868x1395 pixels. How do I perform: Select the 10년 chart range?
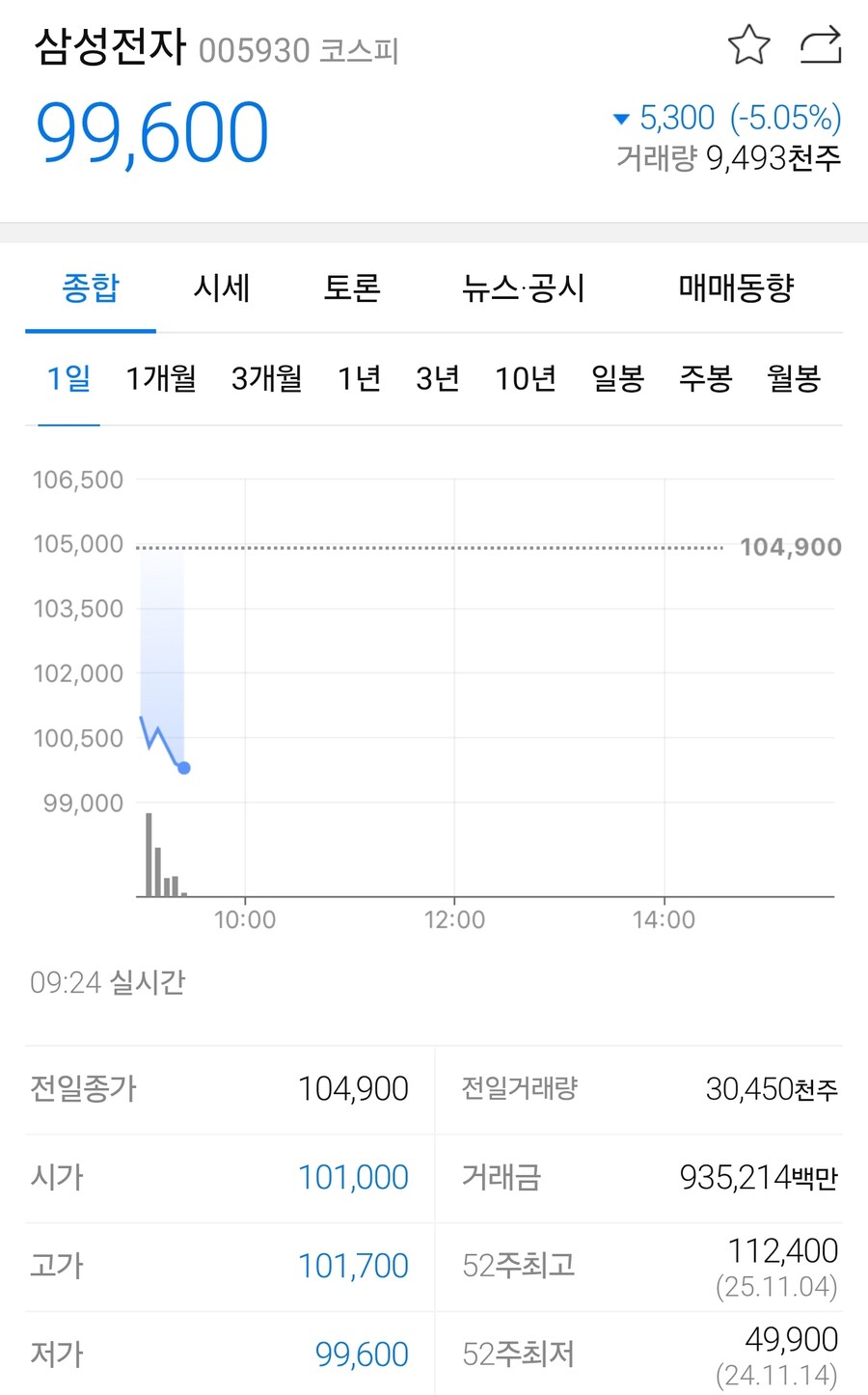tap(525, 378)
